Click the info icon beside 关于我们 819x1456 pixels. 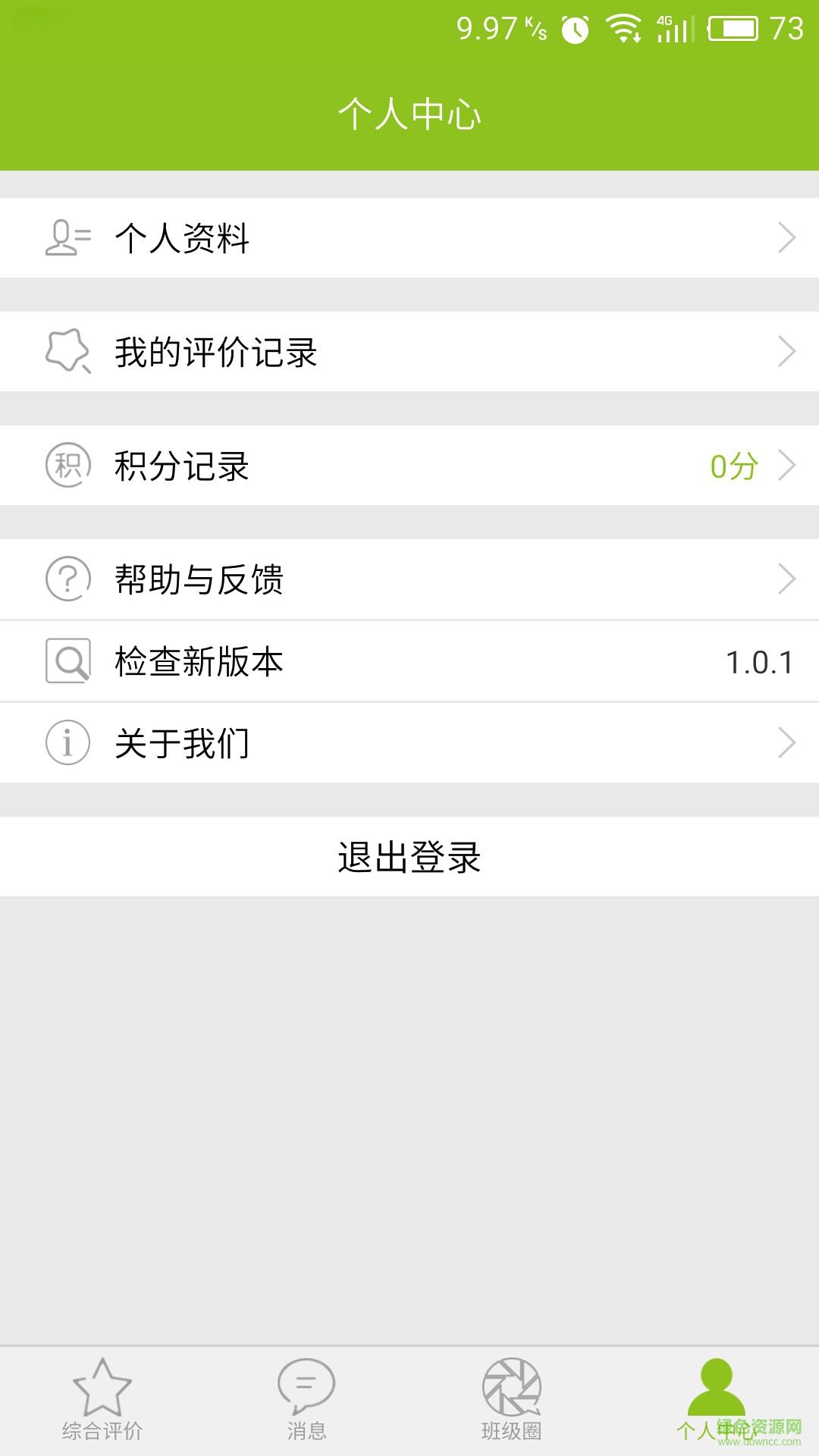(67, 742)
